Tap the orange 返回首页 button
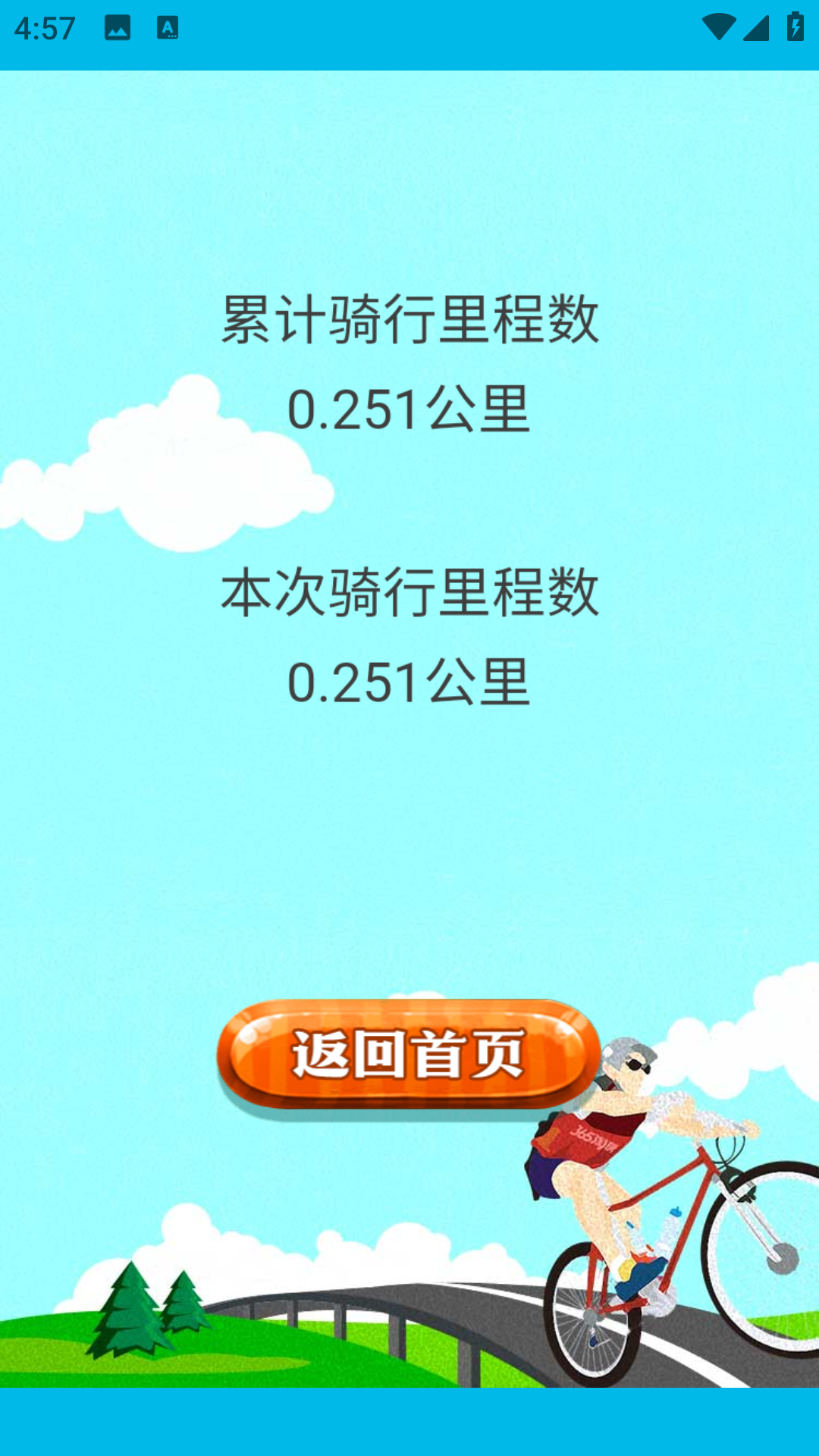The height and width of the screenshot is (1456, 819). pyautogui.click(x=408, y=1055)
